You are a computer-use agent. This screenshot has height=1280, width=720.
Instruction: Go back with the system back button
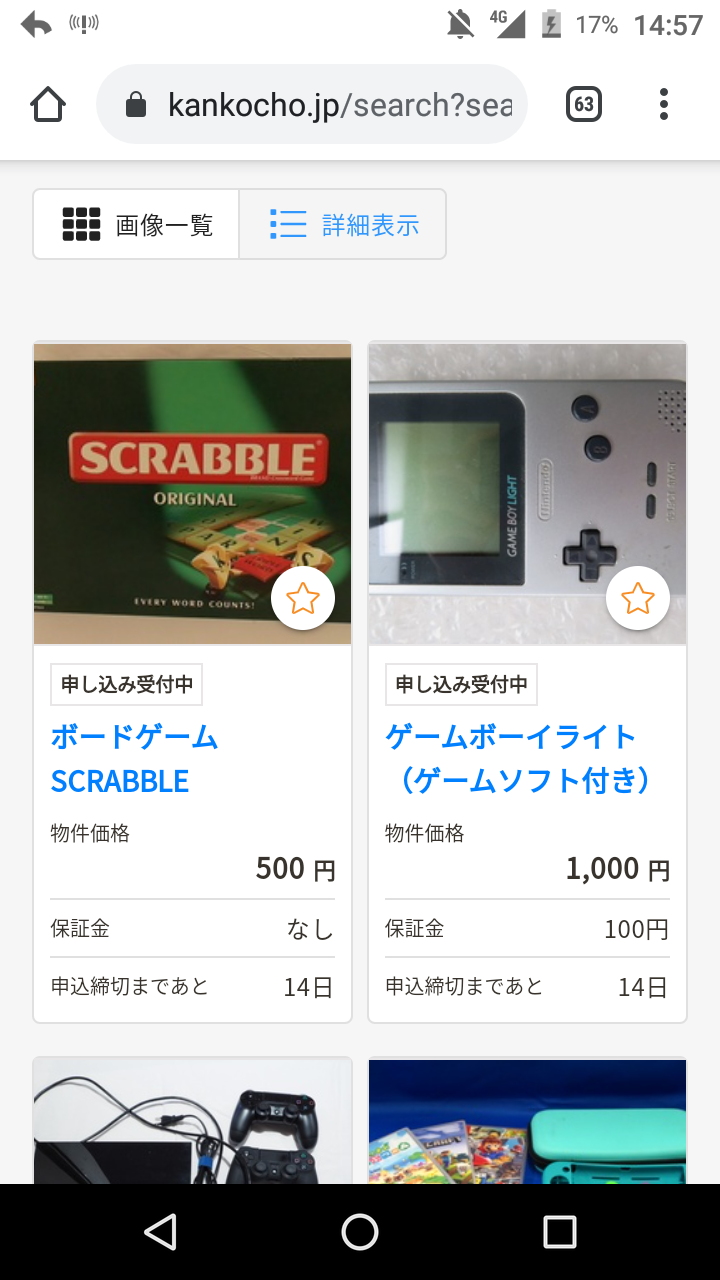pyautogui.click(x=160, y=1232)
